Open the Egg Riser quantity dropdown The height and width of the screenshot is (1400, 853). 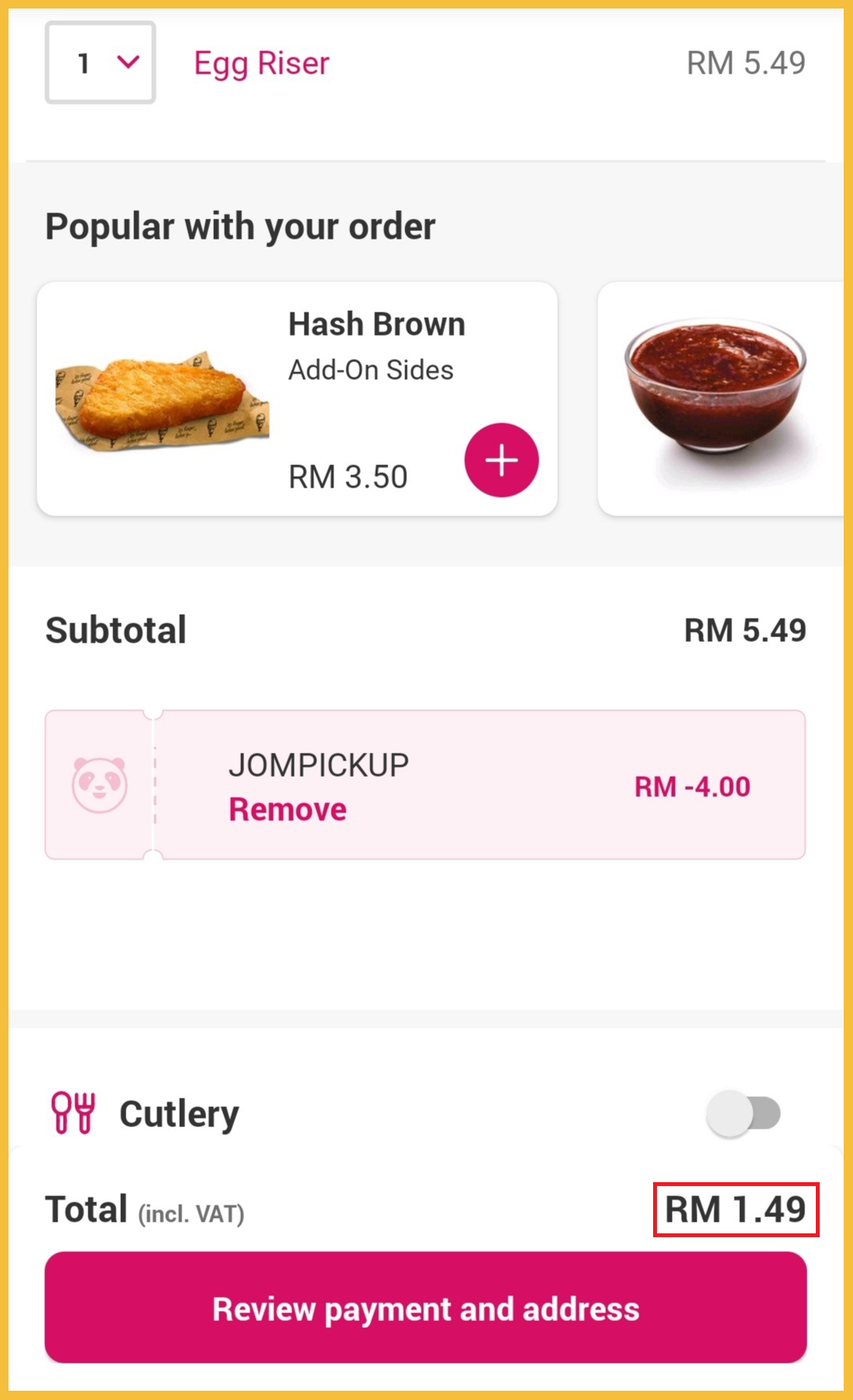click(x=101, y=63)
